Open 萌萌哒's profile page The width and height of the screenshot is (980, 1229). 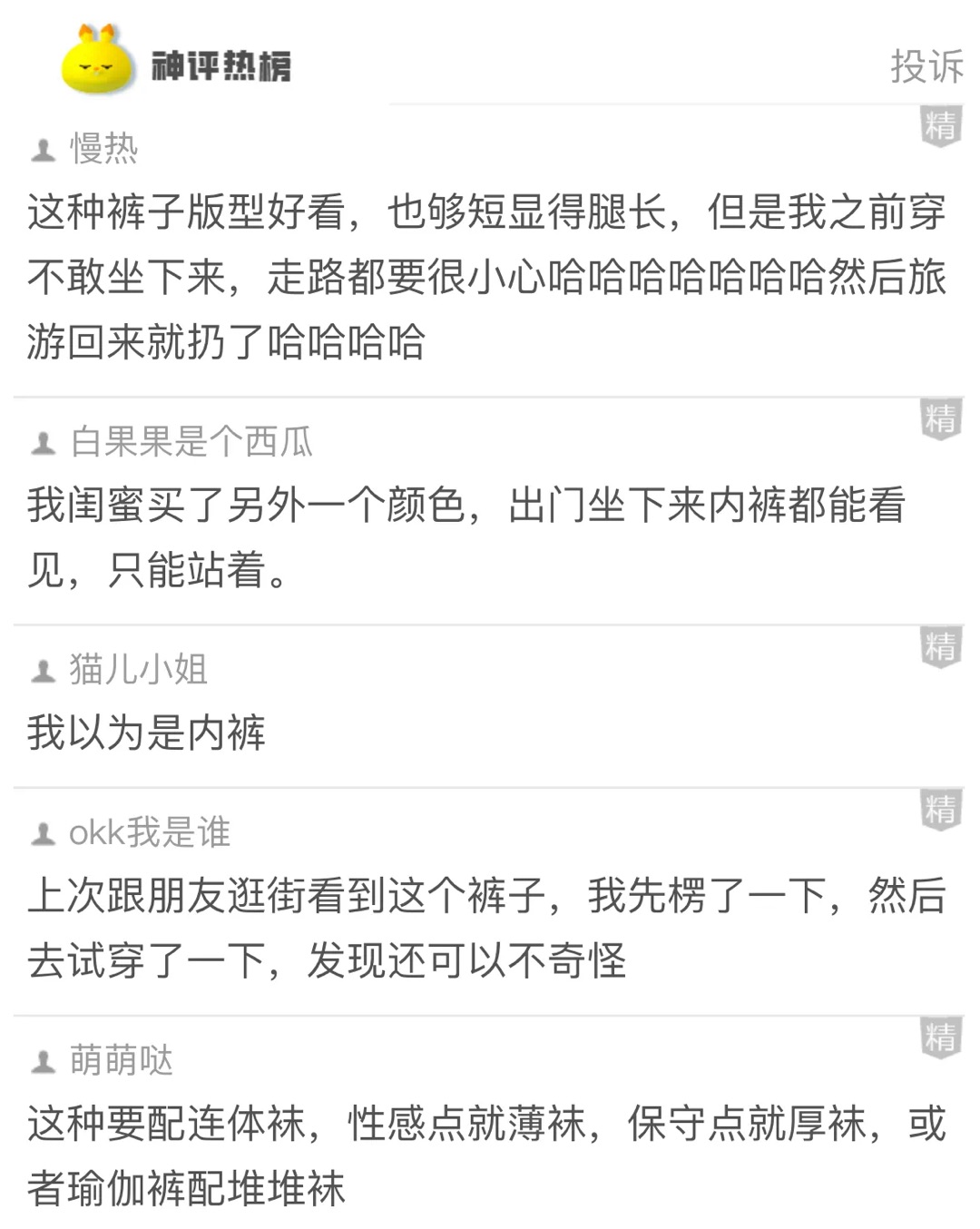[x=121, y=1060]
